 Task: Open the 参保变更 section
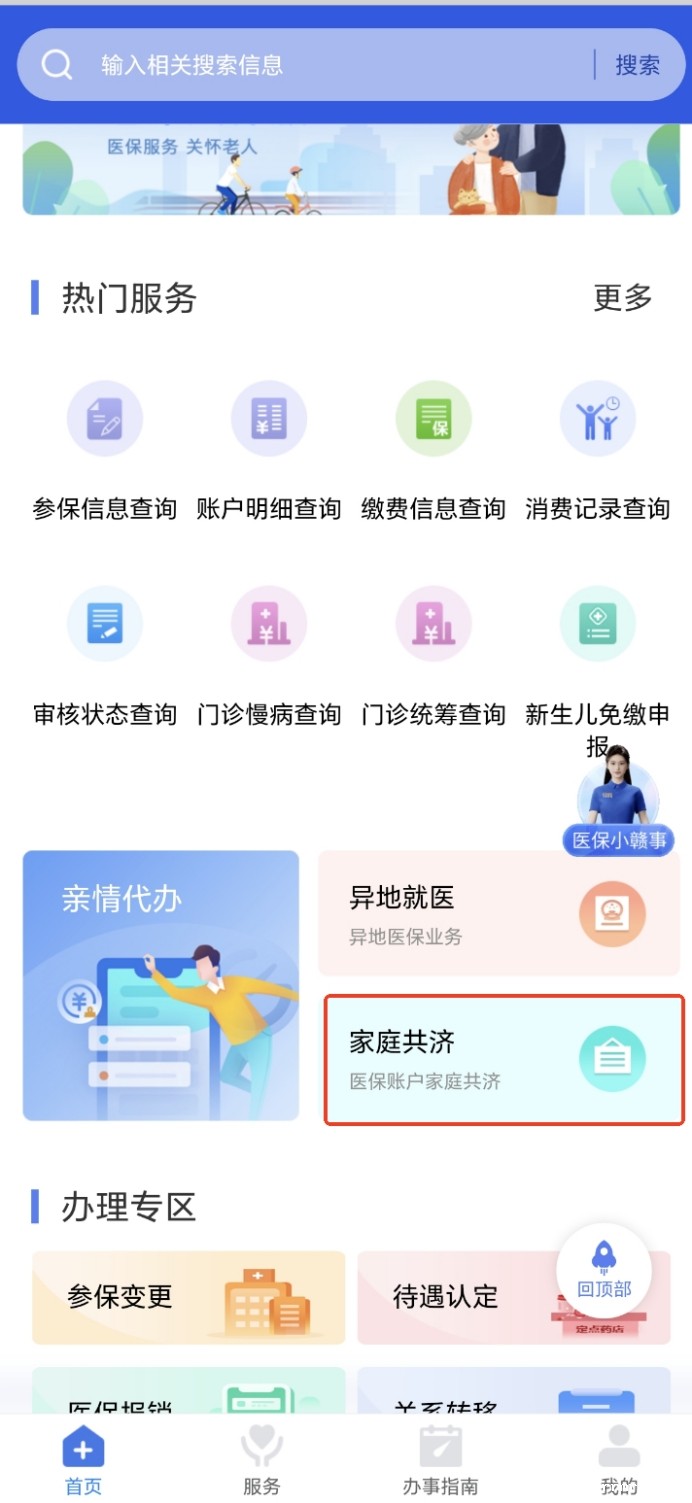pos(188,1297)
